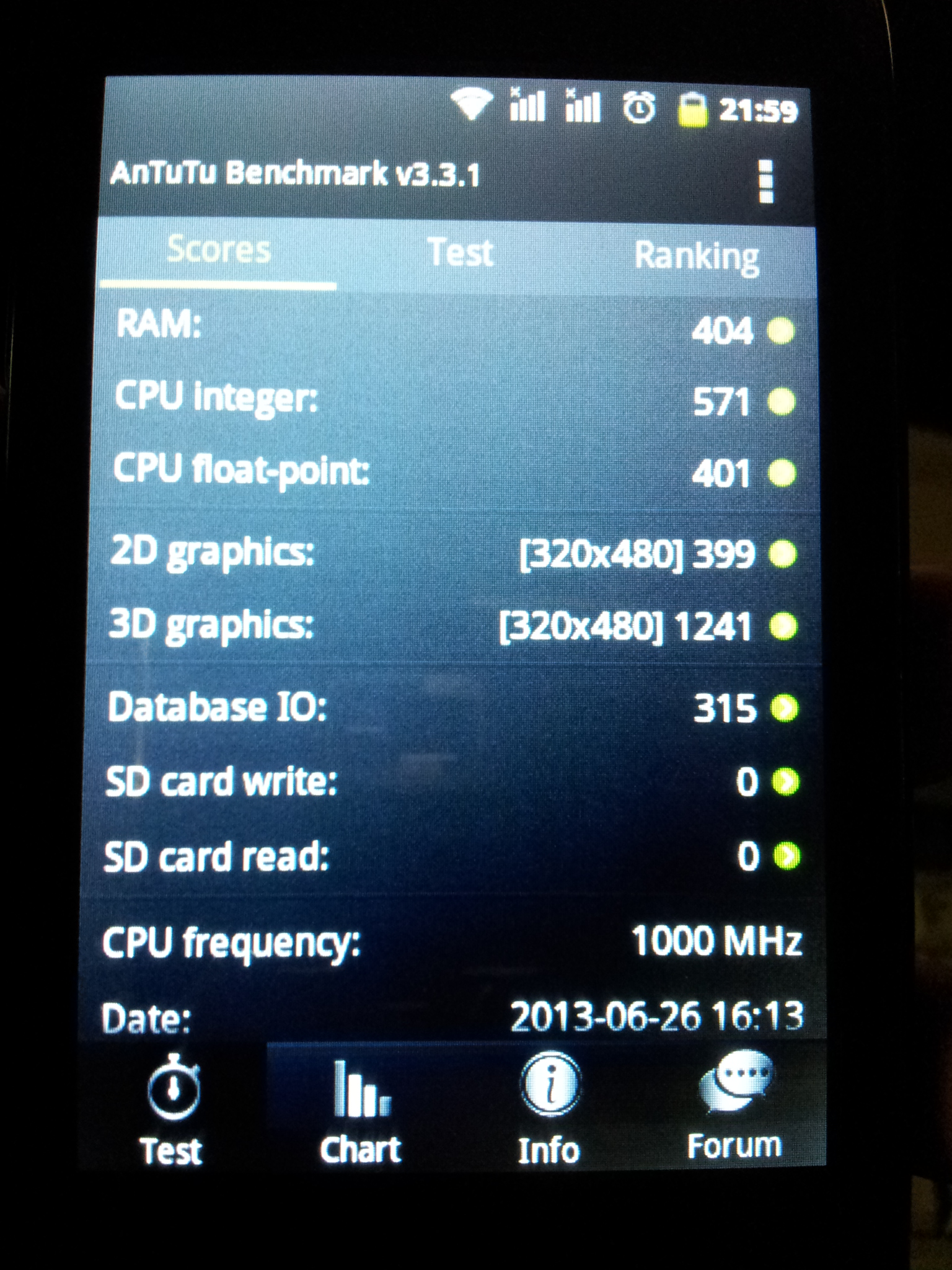Switch to the top Test tab
952x1270 pixels.
[460, 253]
